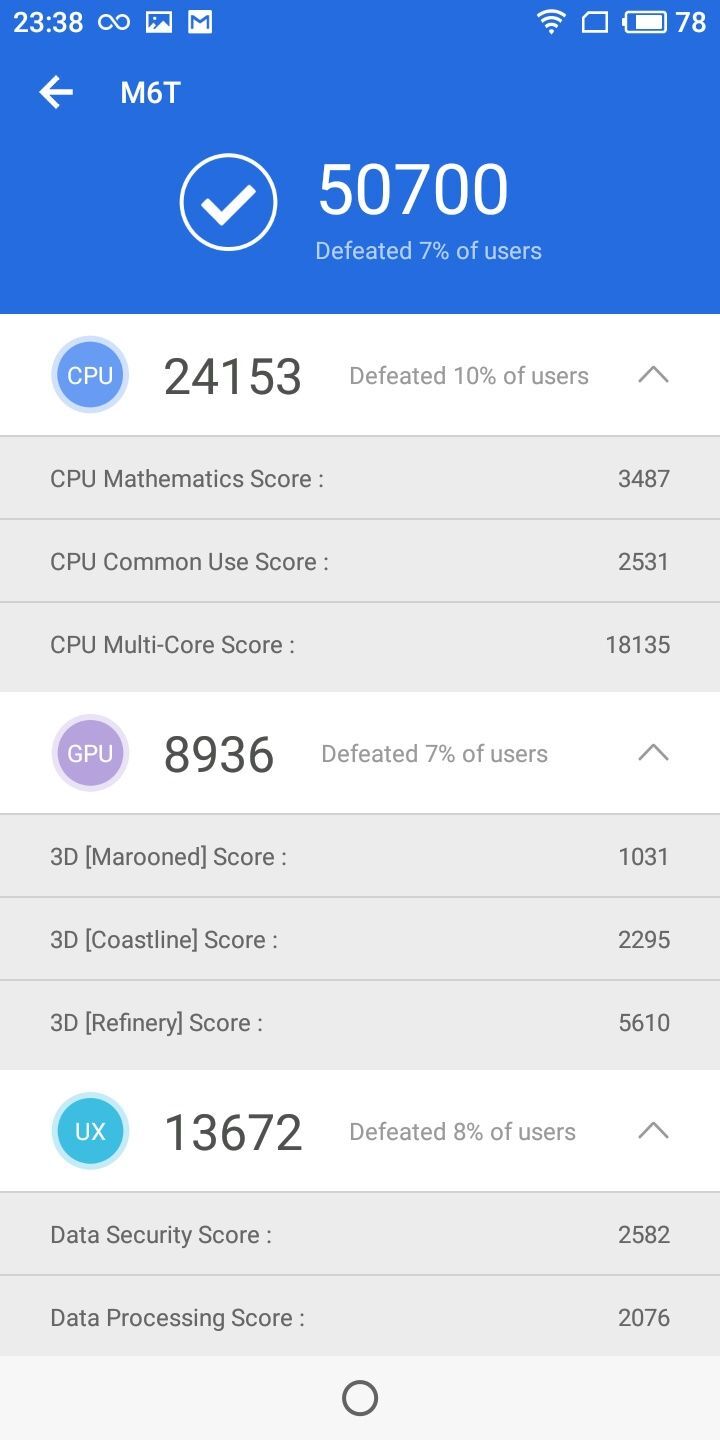The width and height of the screenshot is (720, 1440).
Task: Tap the UX score badge icon
Action: point(90,1130)
